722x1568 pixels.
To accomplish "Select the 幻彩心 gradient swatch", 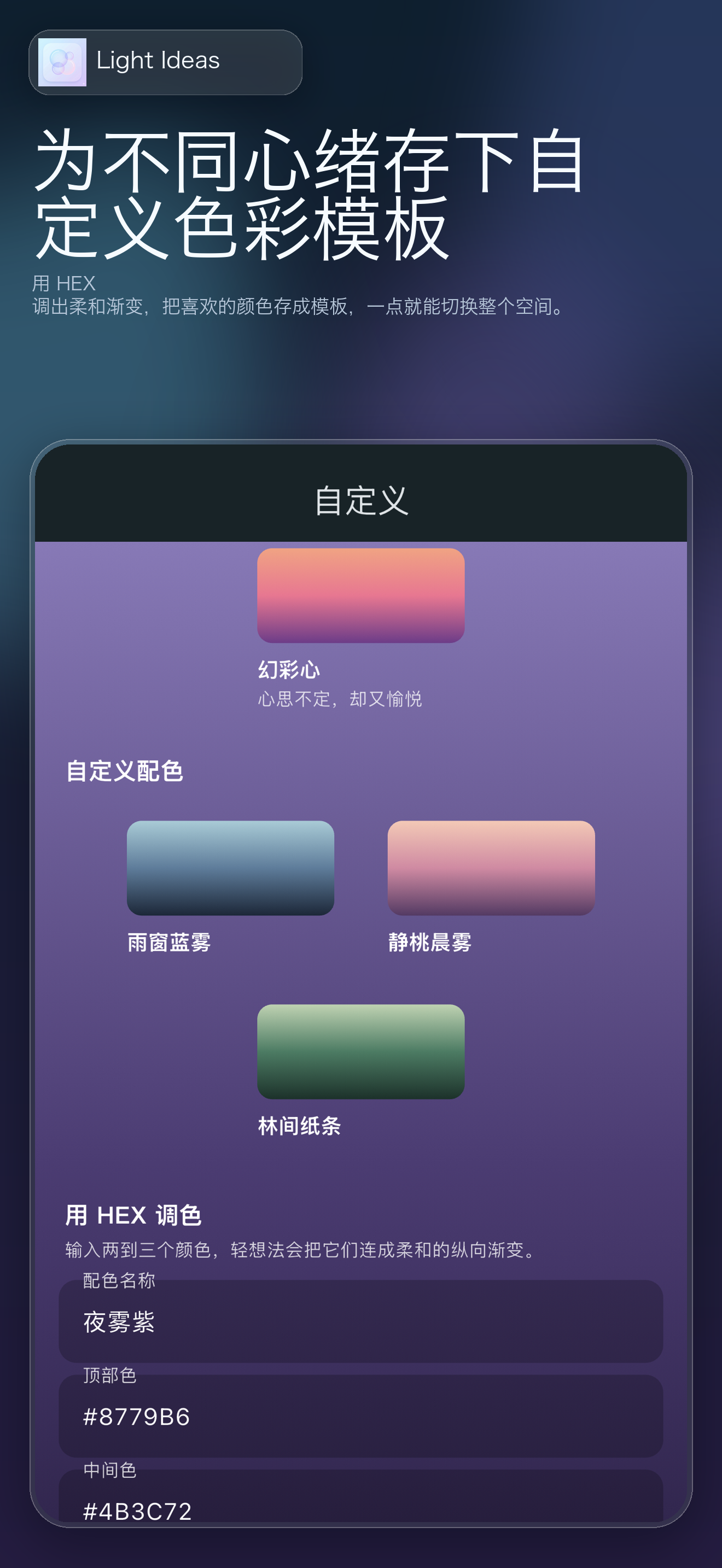I will (x=362, y=595).
